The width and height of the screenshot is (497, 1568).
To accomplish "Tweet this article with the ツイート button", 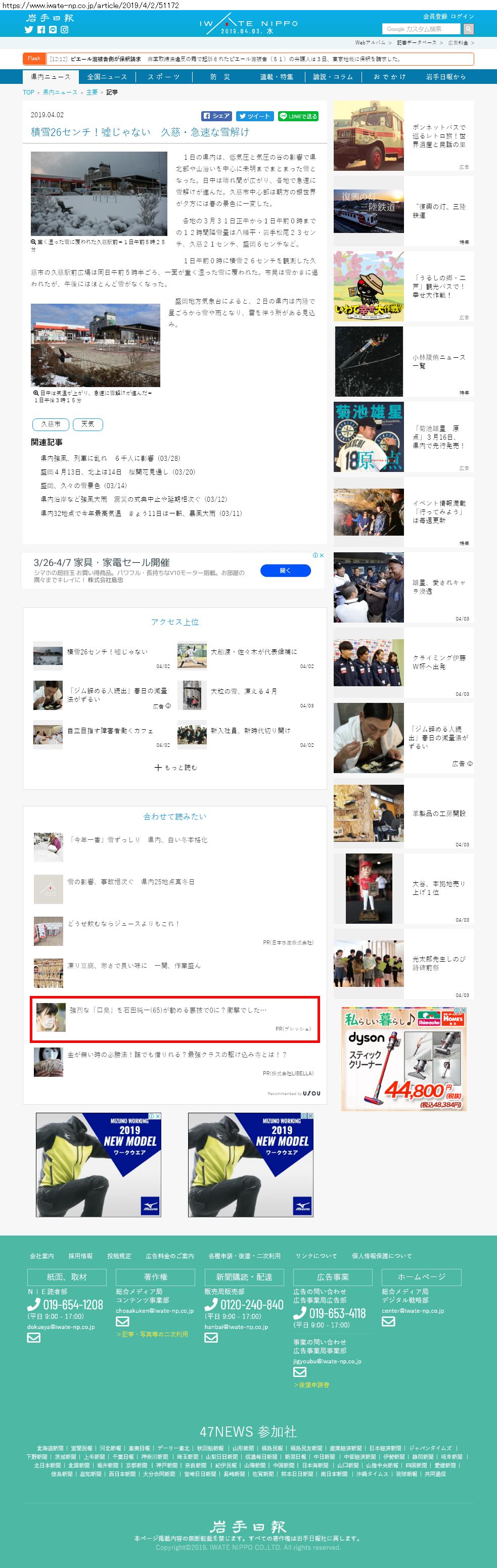I will pyautogui.click(x=255, y=116).
